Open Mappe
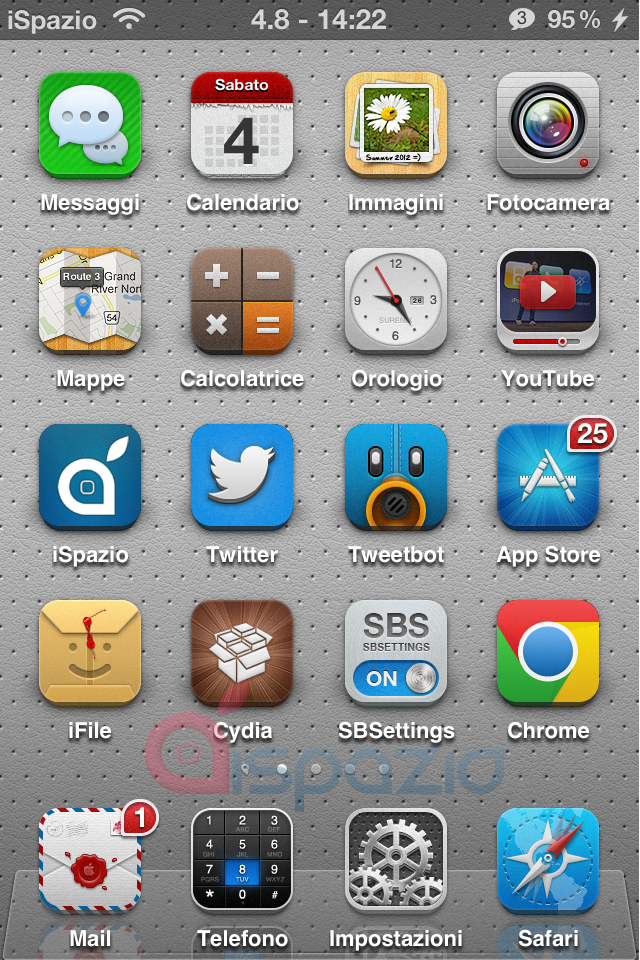This screenshot has height=960, width=640. coord(90,300)
